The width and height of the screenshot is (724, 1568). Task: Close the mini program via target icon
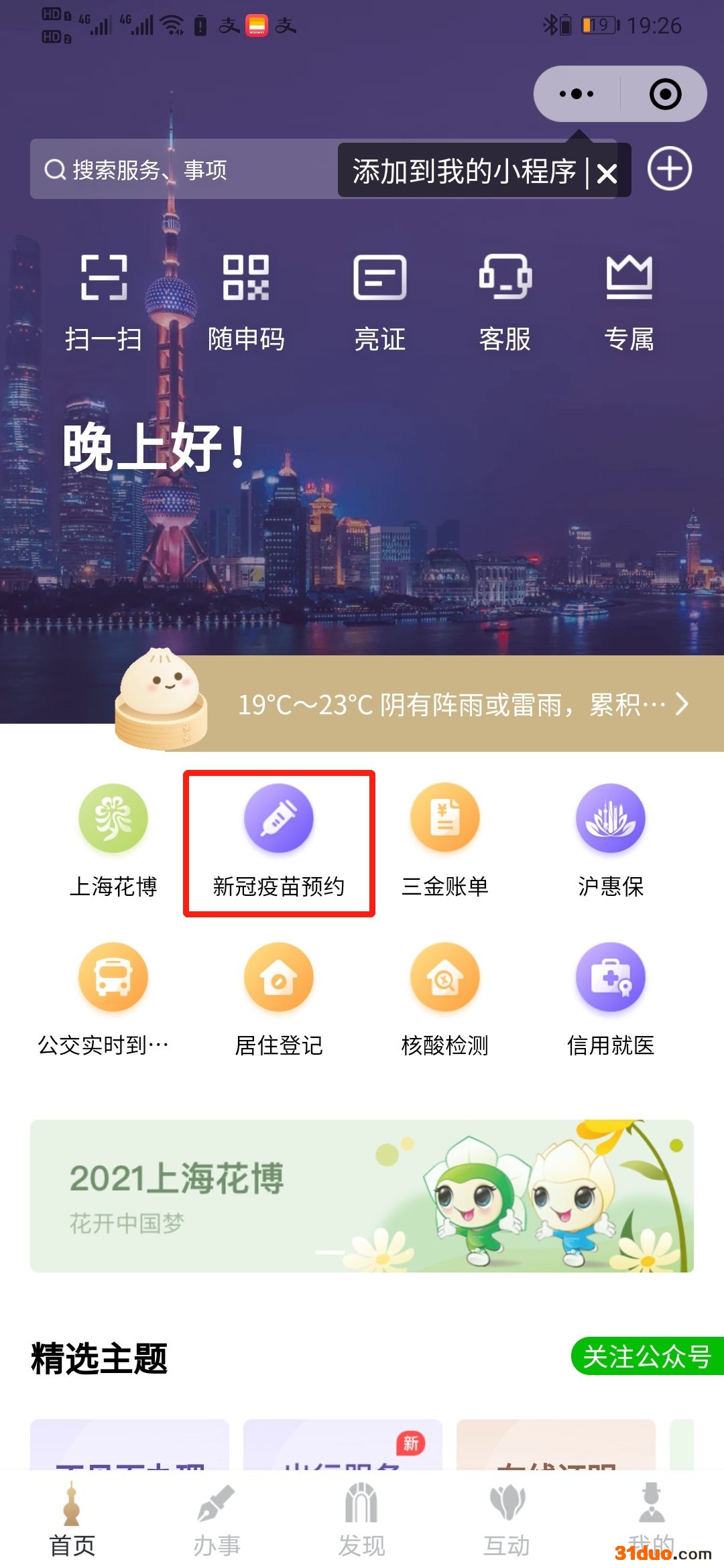[x=665, y=94]
